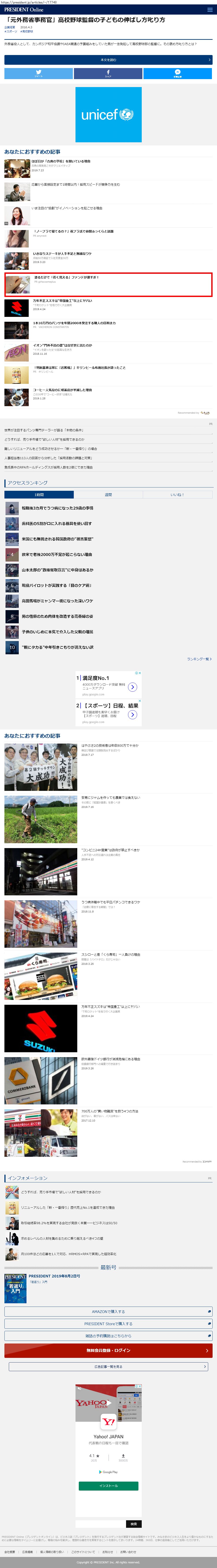This screenshot has height=1568, width=217.
Task: Tap the 本文を読む button
Action: click(108, 60)
